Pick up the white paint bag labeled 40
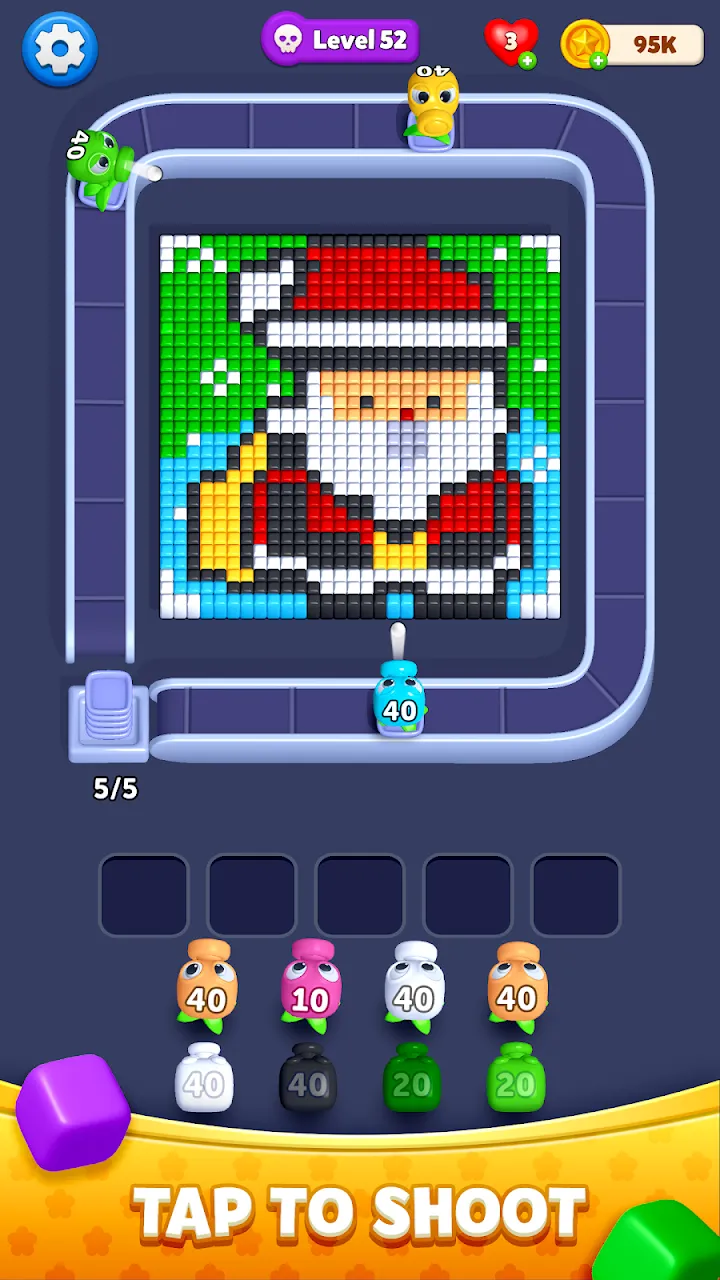720x1280 pixels. click(x=205, y=1080)
